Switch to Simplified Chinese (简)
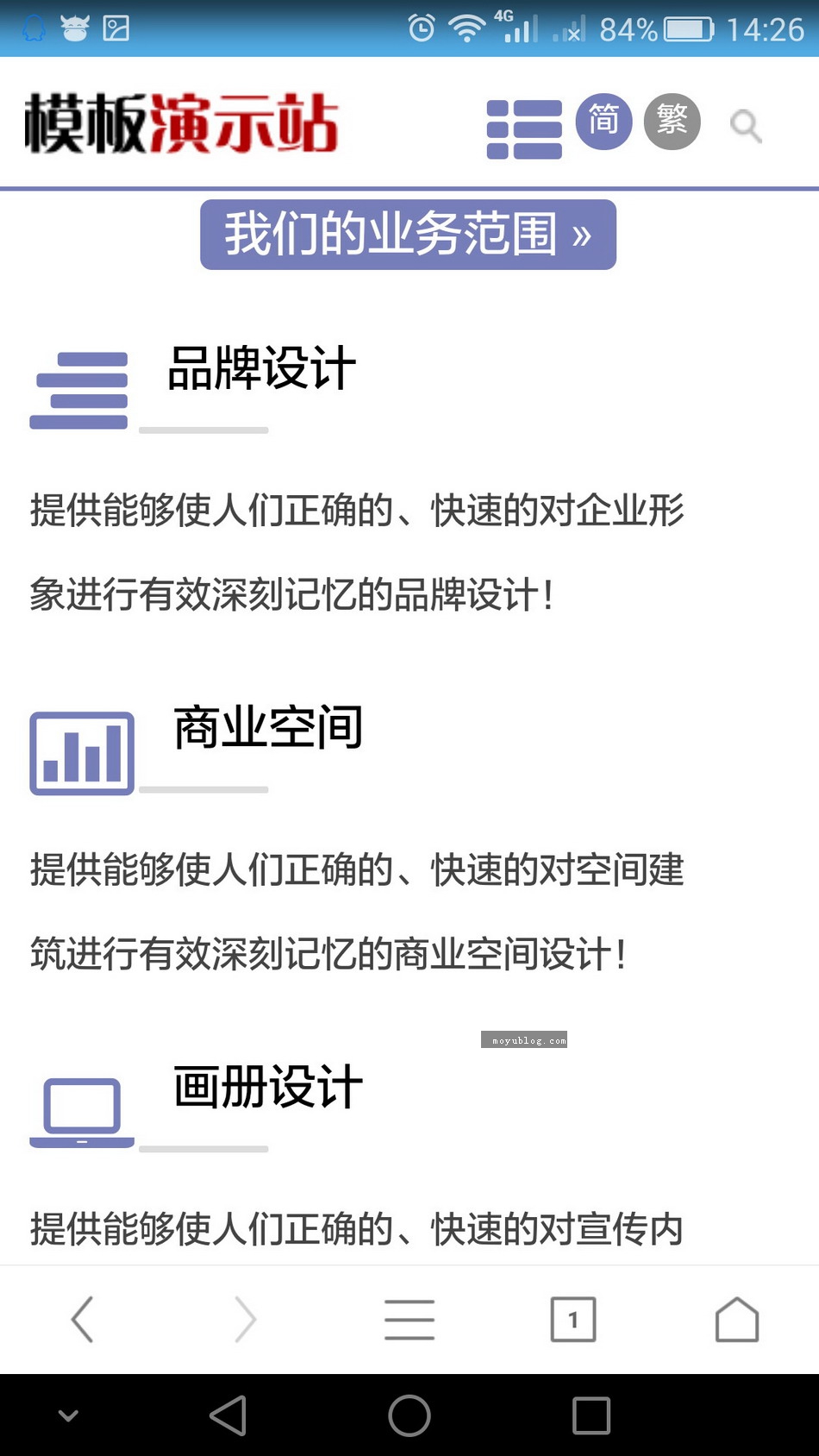819x1456 pixels. (x=603, y=122)
